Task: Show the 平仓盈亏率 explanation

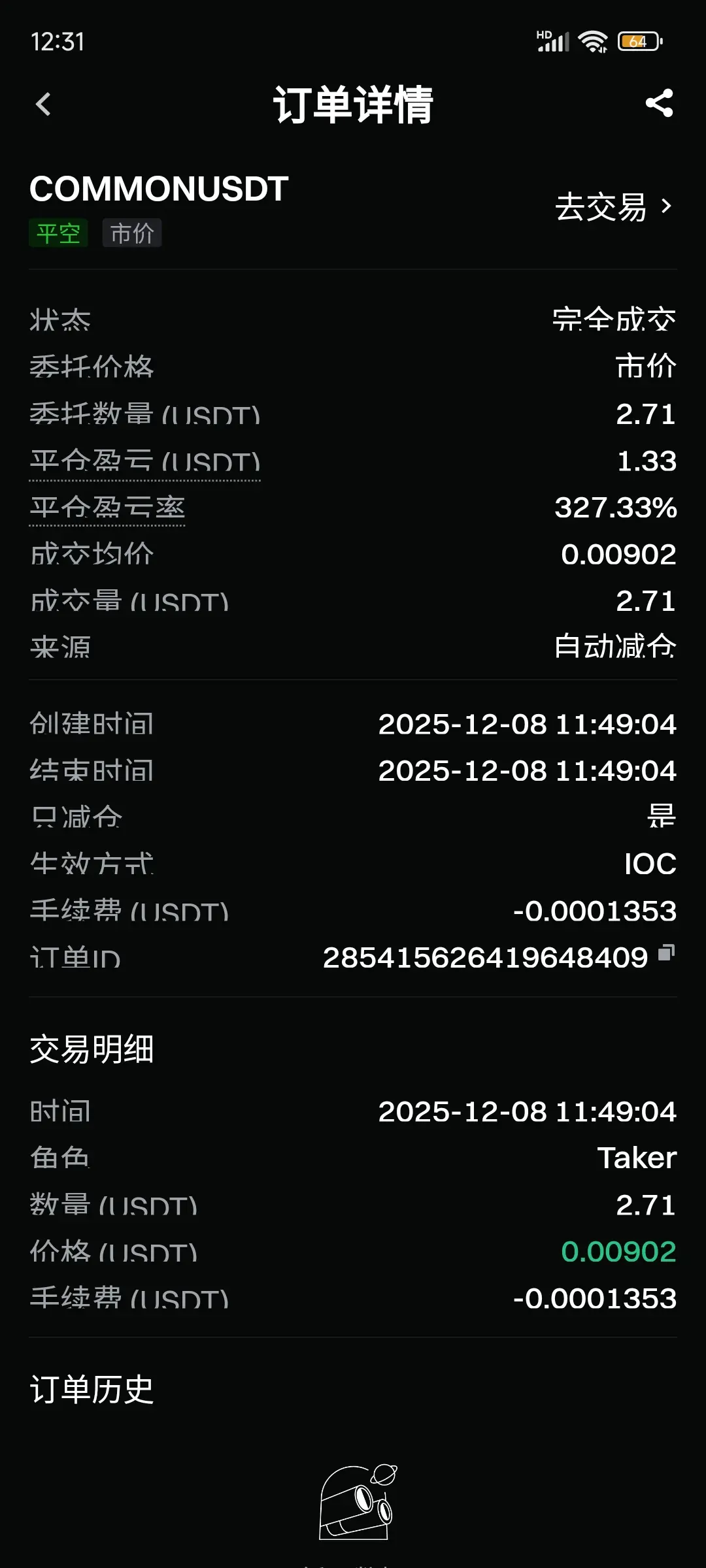Action: click(x=107, y=508)
